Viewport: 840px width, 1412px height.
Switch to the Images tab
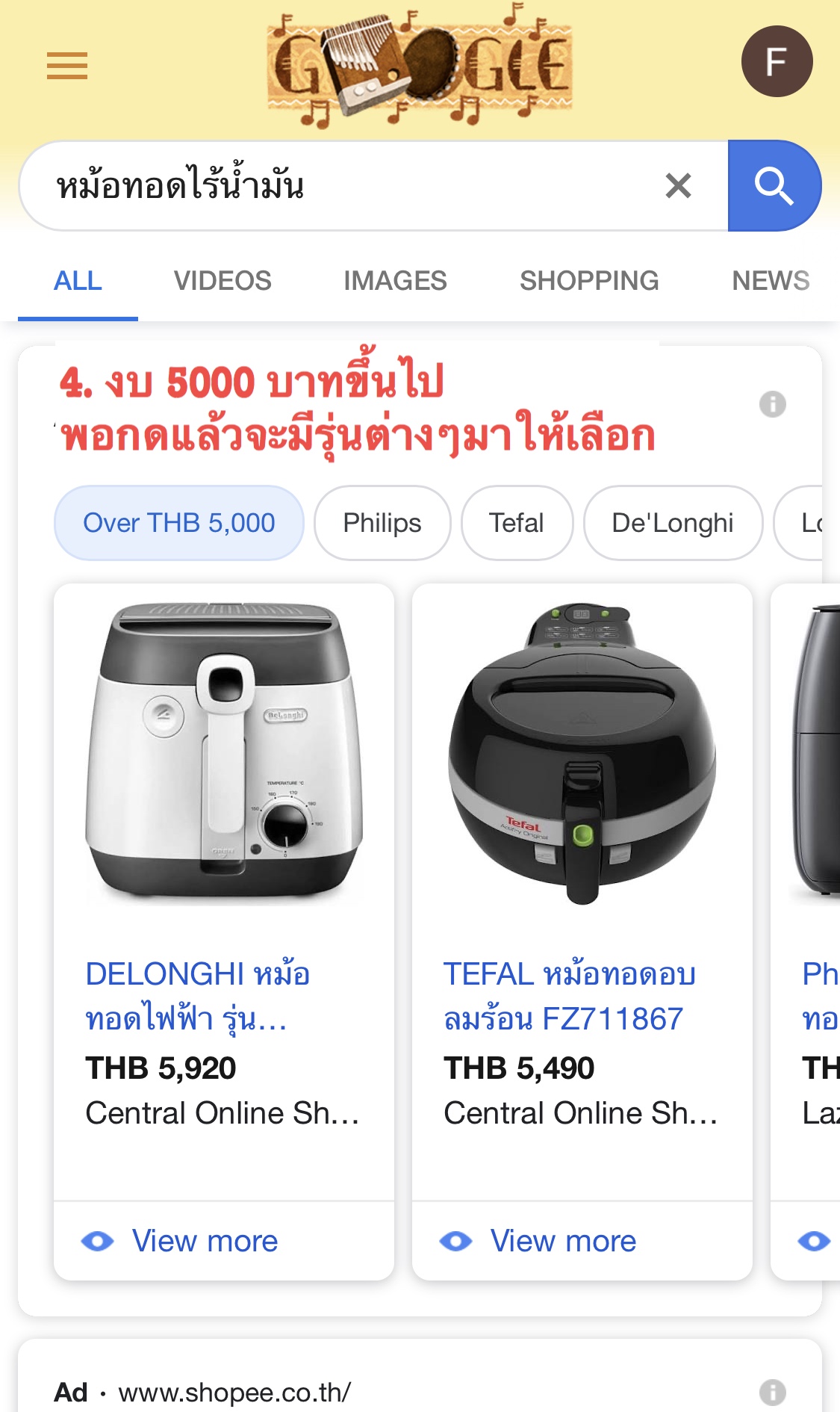(x=395, y=281)
